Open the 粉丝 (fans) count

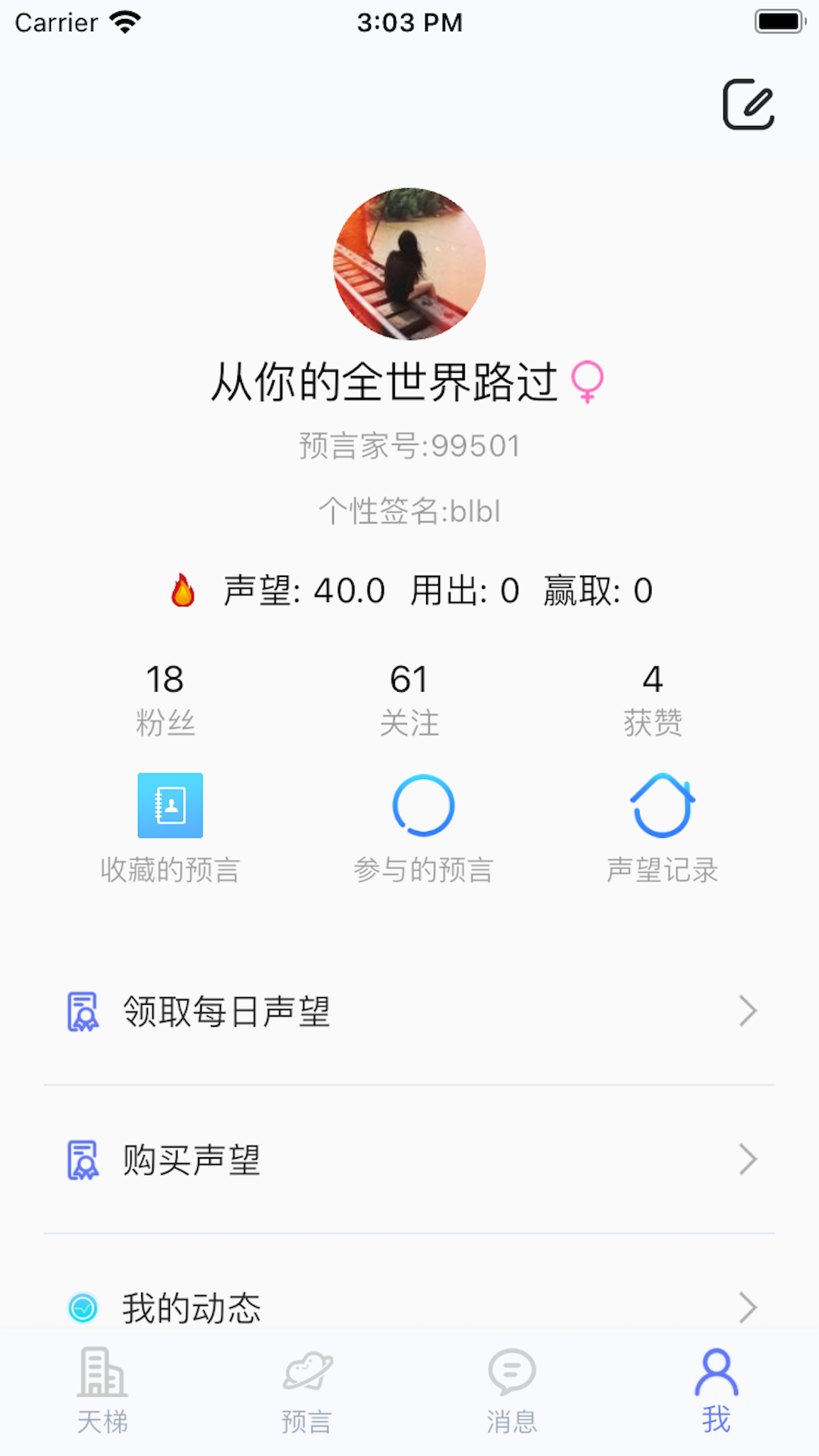click(x=166, y=698)
